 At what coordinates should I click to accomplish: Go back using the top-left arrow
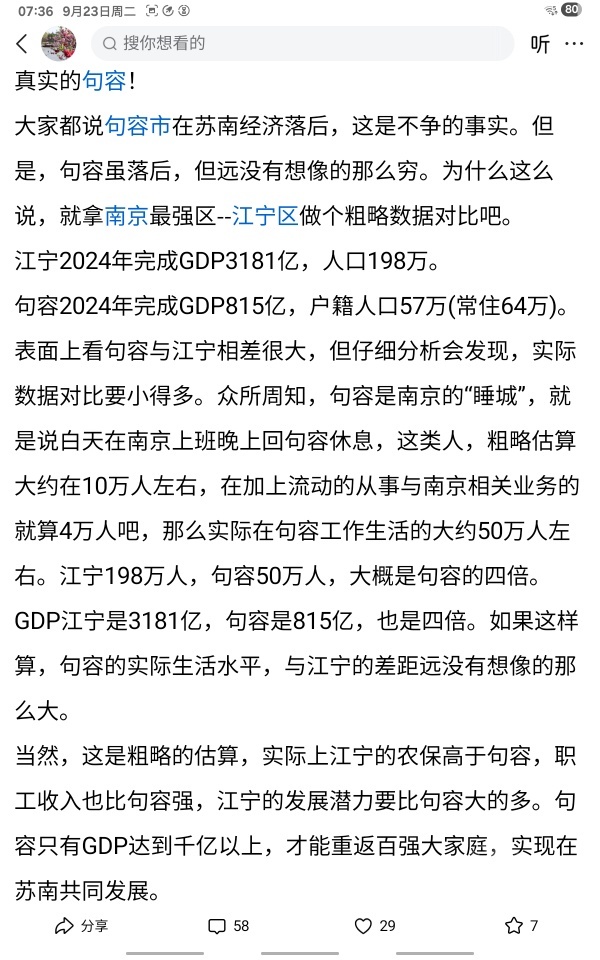coord(22,43)
